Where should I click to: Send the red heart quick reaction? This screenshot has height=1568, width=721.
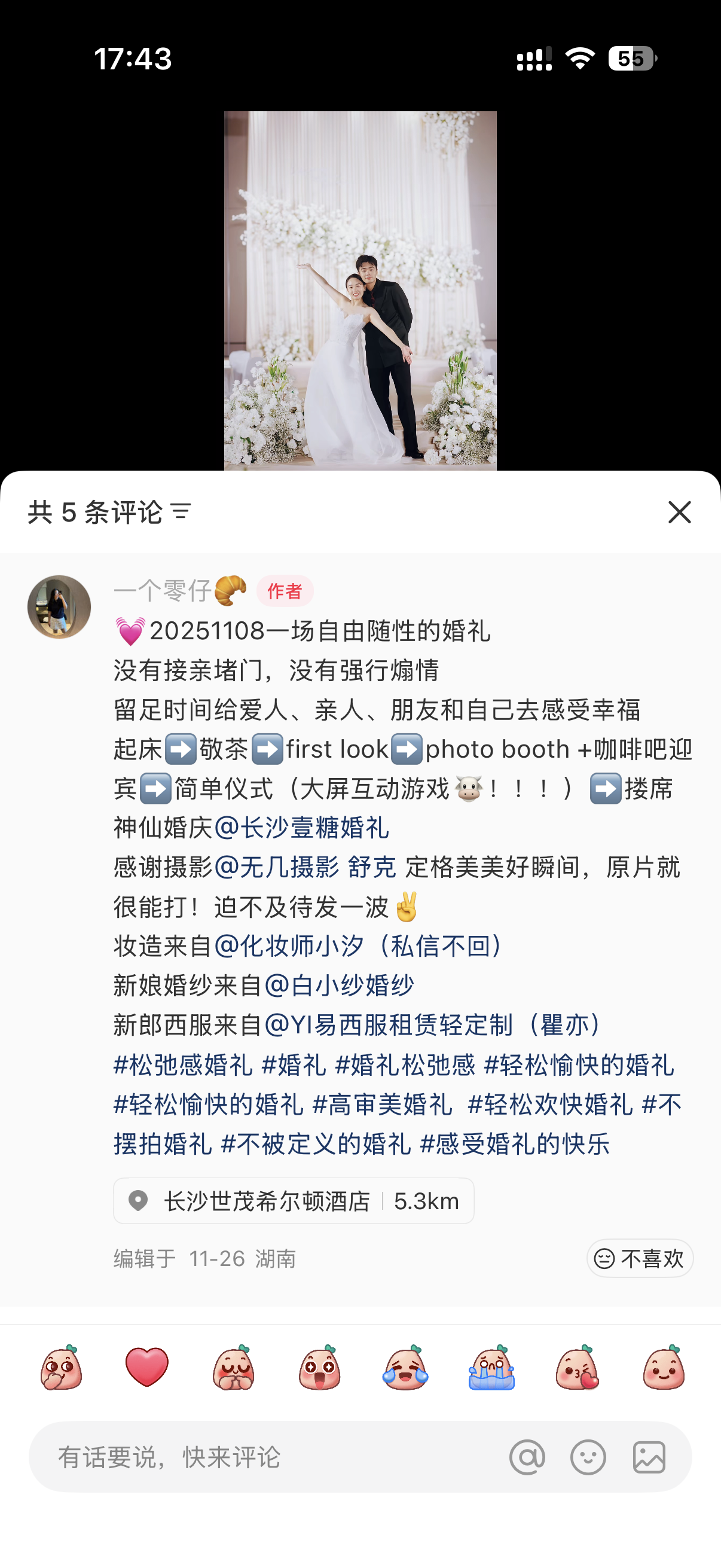146,1367
